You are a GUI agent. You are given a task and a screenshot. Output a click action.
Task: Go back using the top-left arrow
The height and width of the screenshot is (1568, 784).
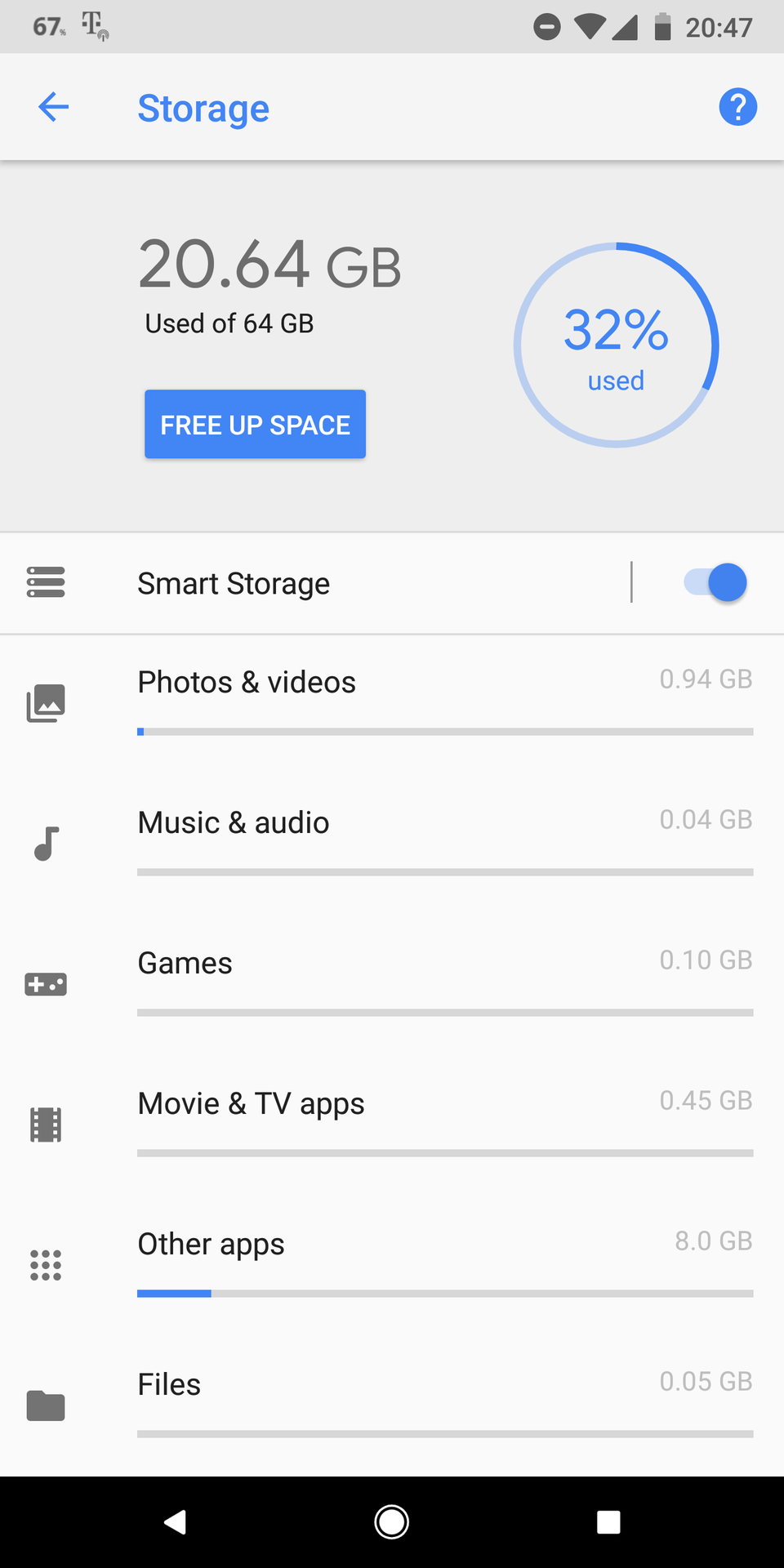coord(54,107)
